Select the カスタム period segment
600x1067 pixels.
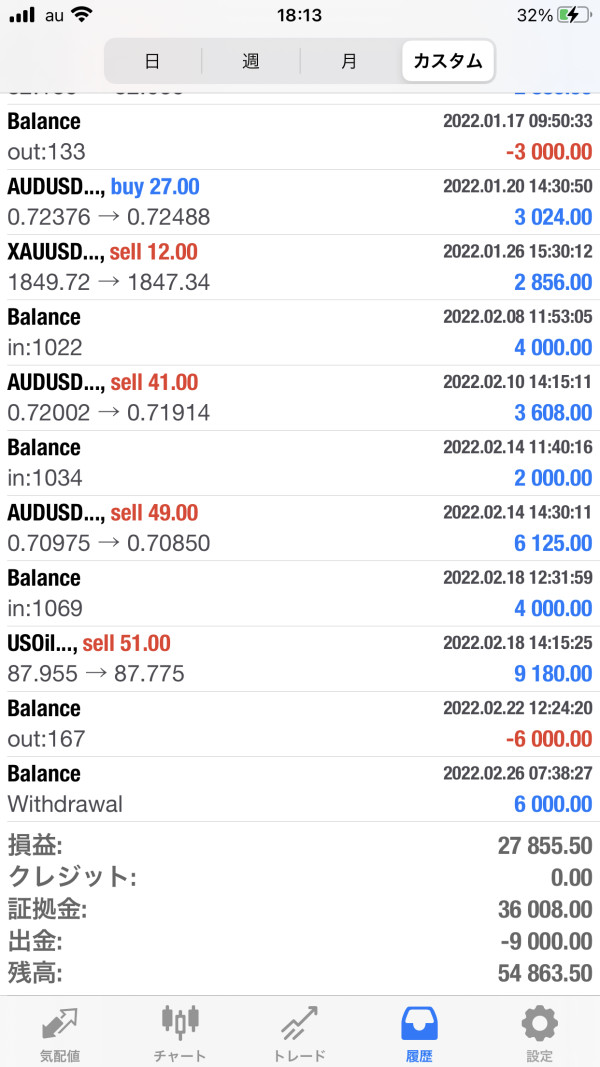click(x=448, y=61)
